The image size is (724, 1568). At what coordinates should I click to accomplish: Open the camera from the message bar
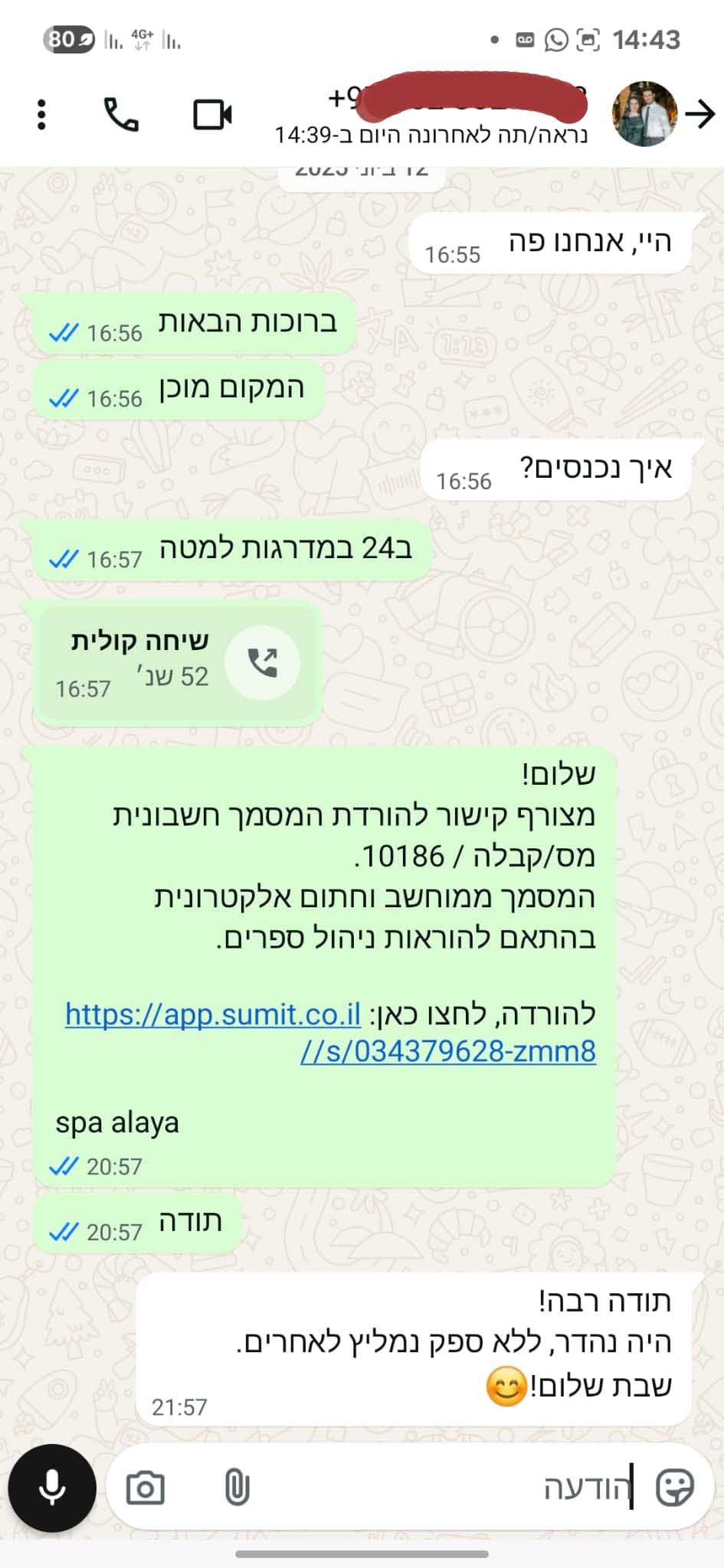tap(146, 1488)
